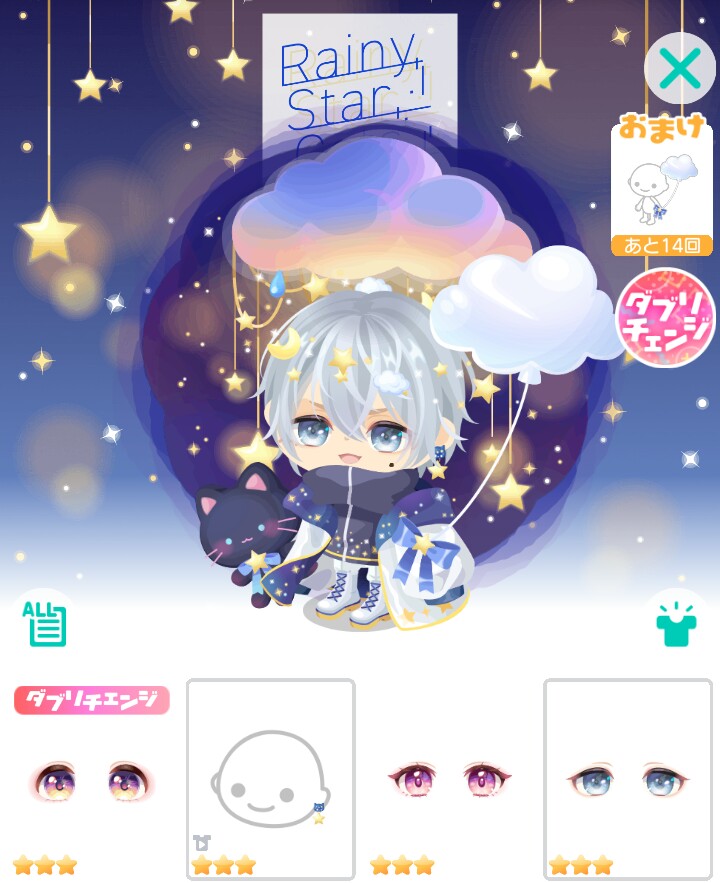Tap the teal T-shirt try-on icon
Screen dimensions: 720x883
[677, 624]
